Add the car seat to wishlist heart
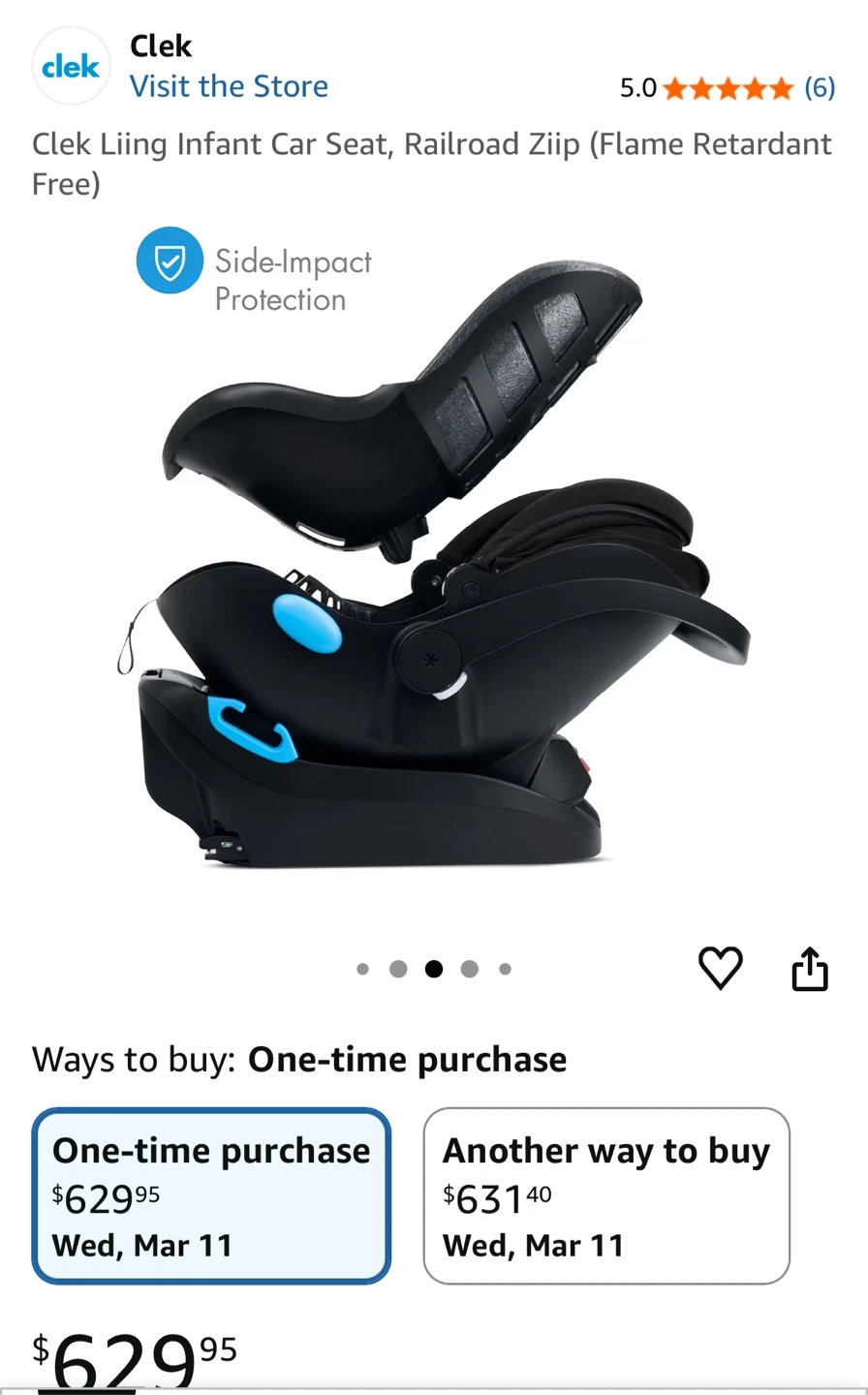 point(720,968)
